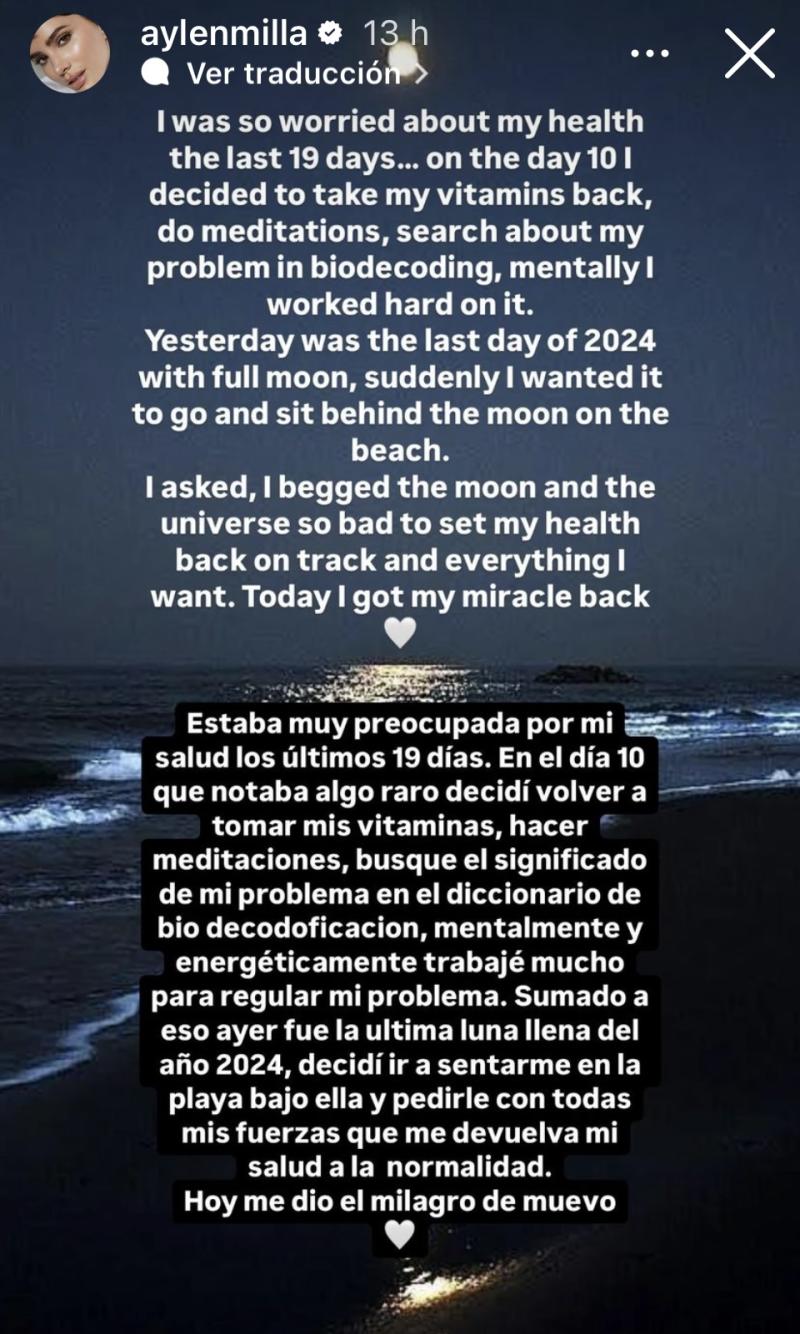Viewport: 800px width, 1334px height.
Task: Open aylenmilla's profile picture
Action: (70, 54)
